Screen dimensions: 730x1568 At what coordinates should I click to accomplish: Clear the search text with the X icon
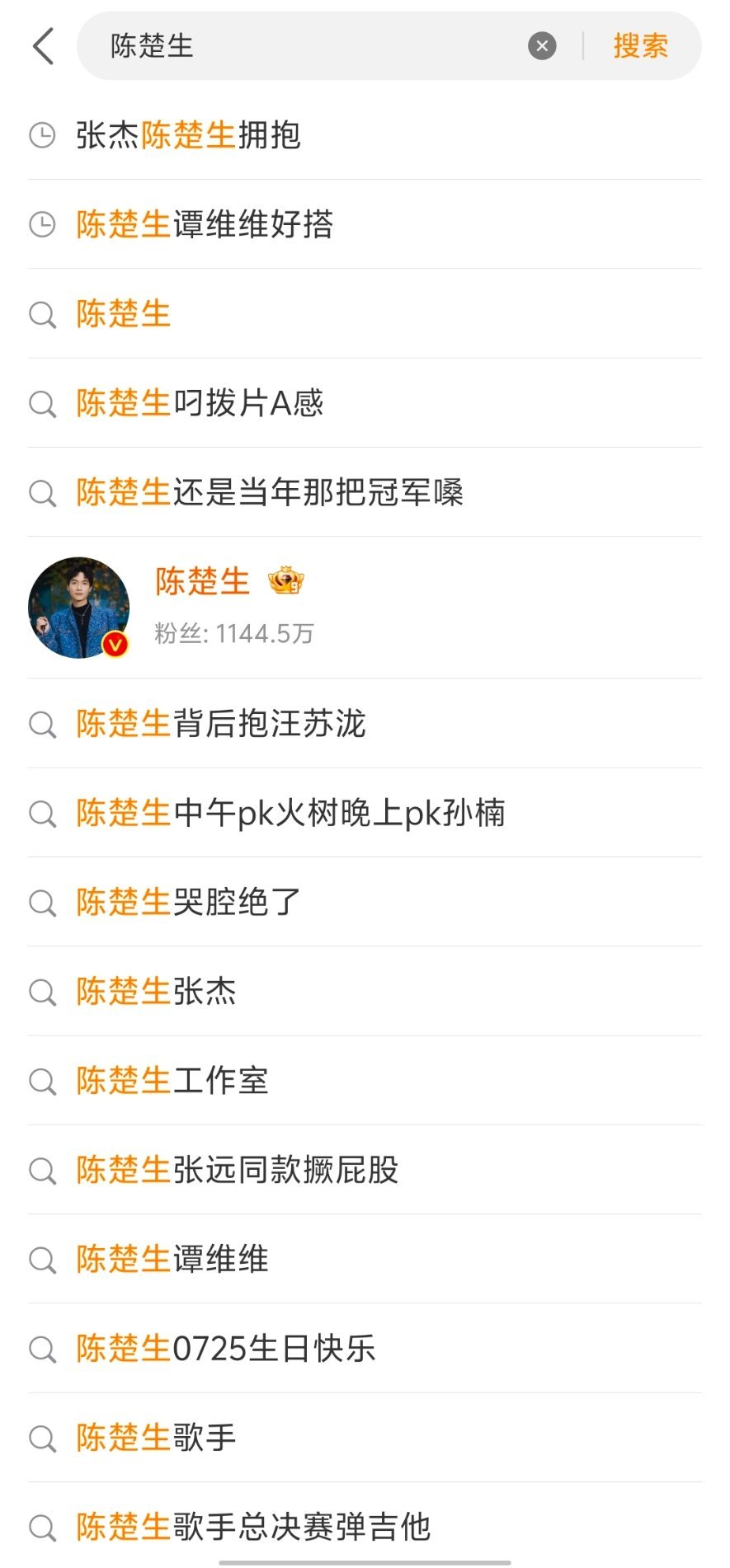[x=542, y=45]
